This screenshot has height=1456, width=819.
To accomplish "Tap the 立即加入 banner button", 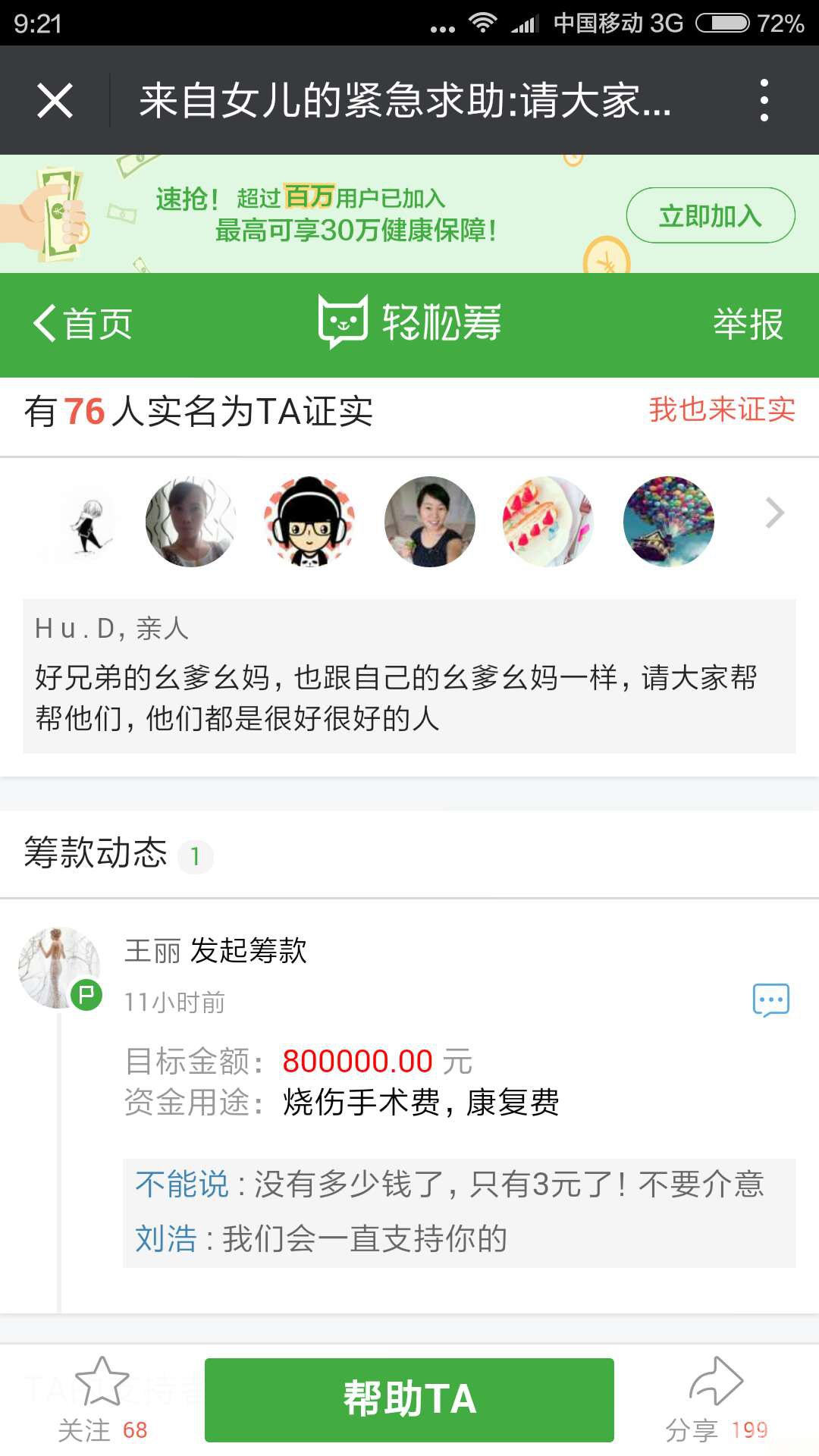I will [x=710, y=216].
